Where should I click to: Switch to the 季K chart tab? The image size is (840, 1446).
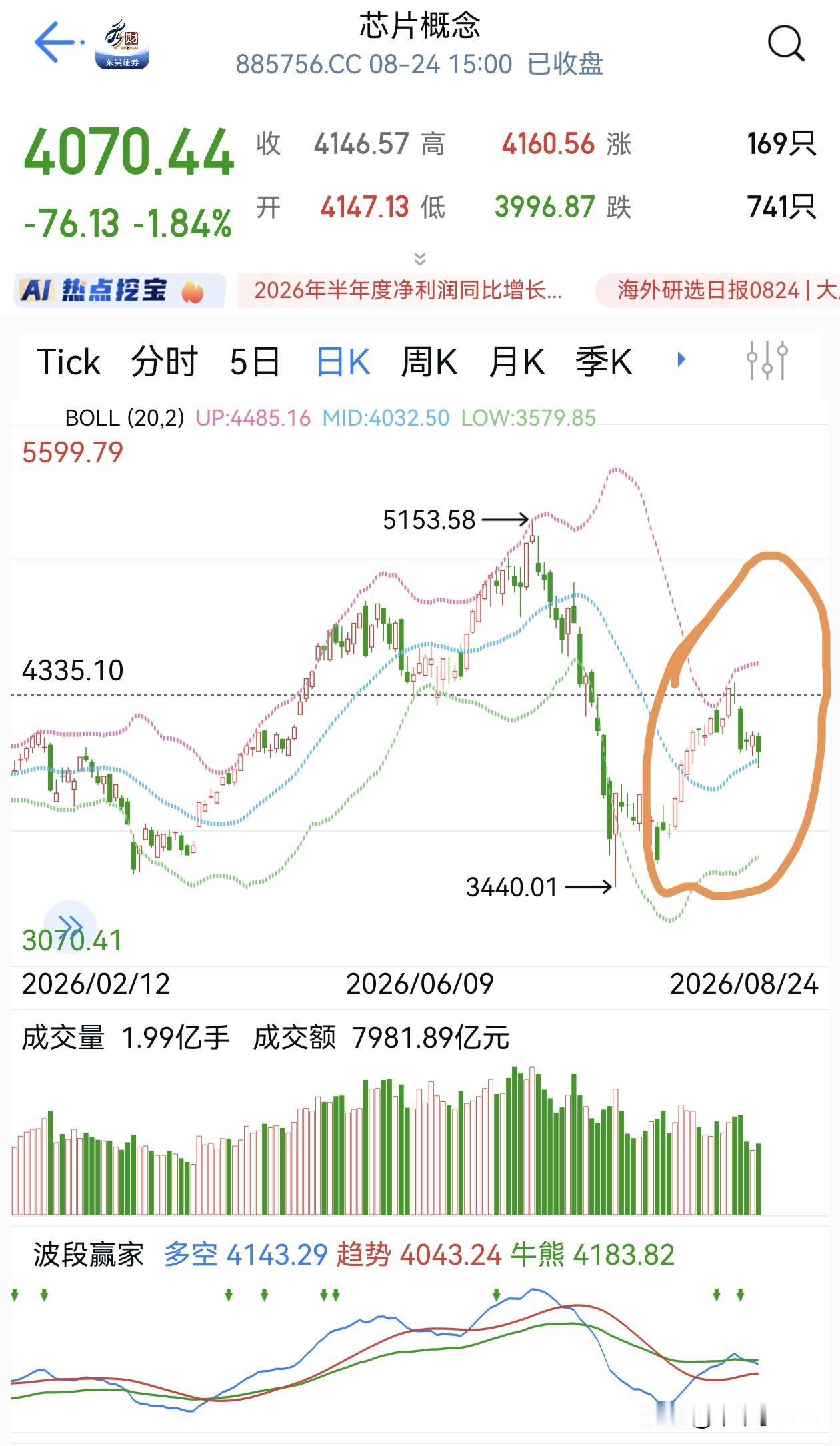603,362
